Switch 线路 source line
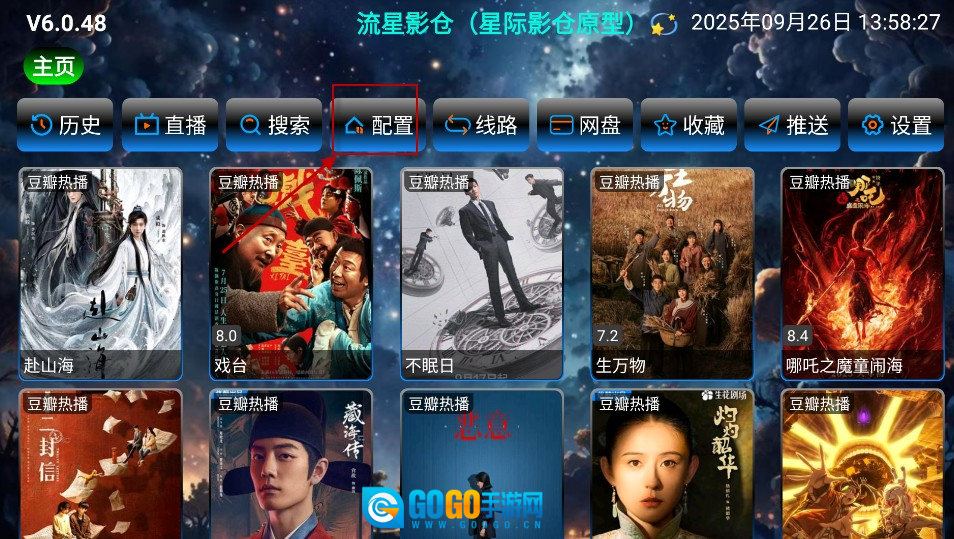 click(482, 125)
